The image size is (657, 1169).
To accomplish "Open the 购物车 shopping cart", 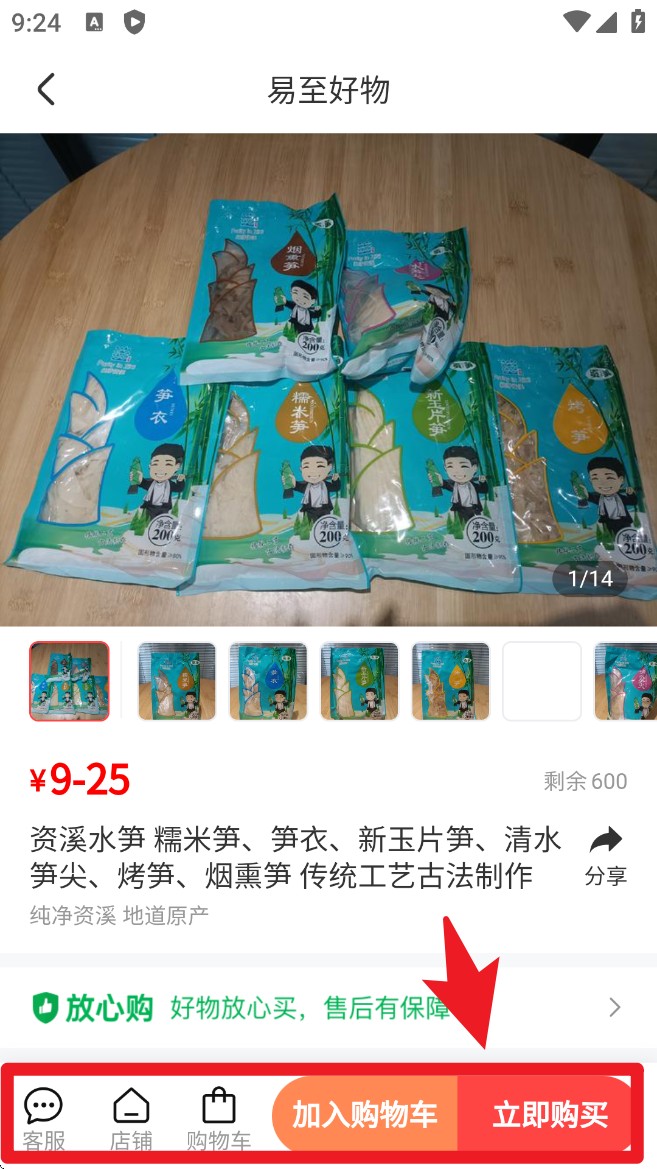I will pyautogui.click(x=218, y=1118).
